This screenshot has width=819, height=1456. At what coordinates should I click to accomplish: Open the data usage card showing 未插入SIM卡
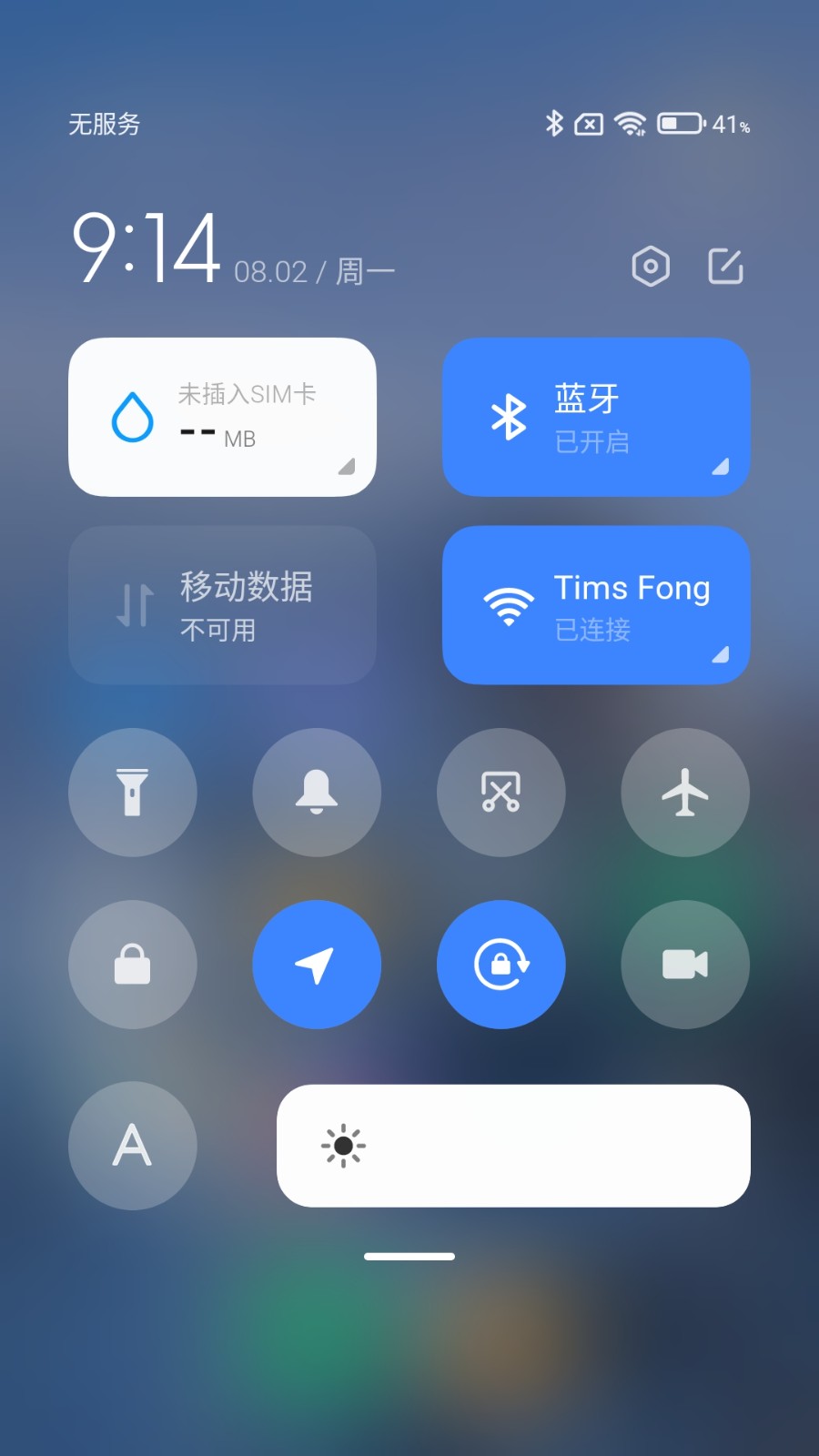coord(222,417)
